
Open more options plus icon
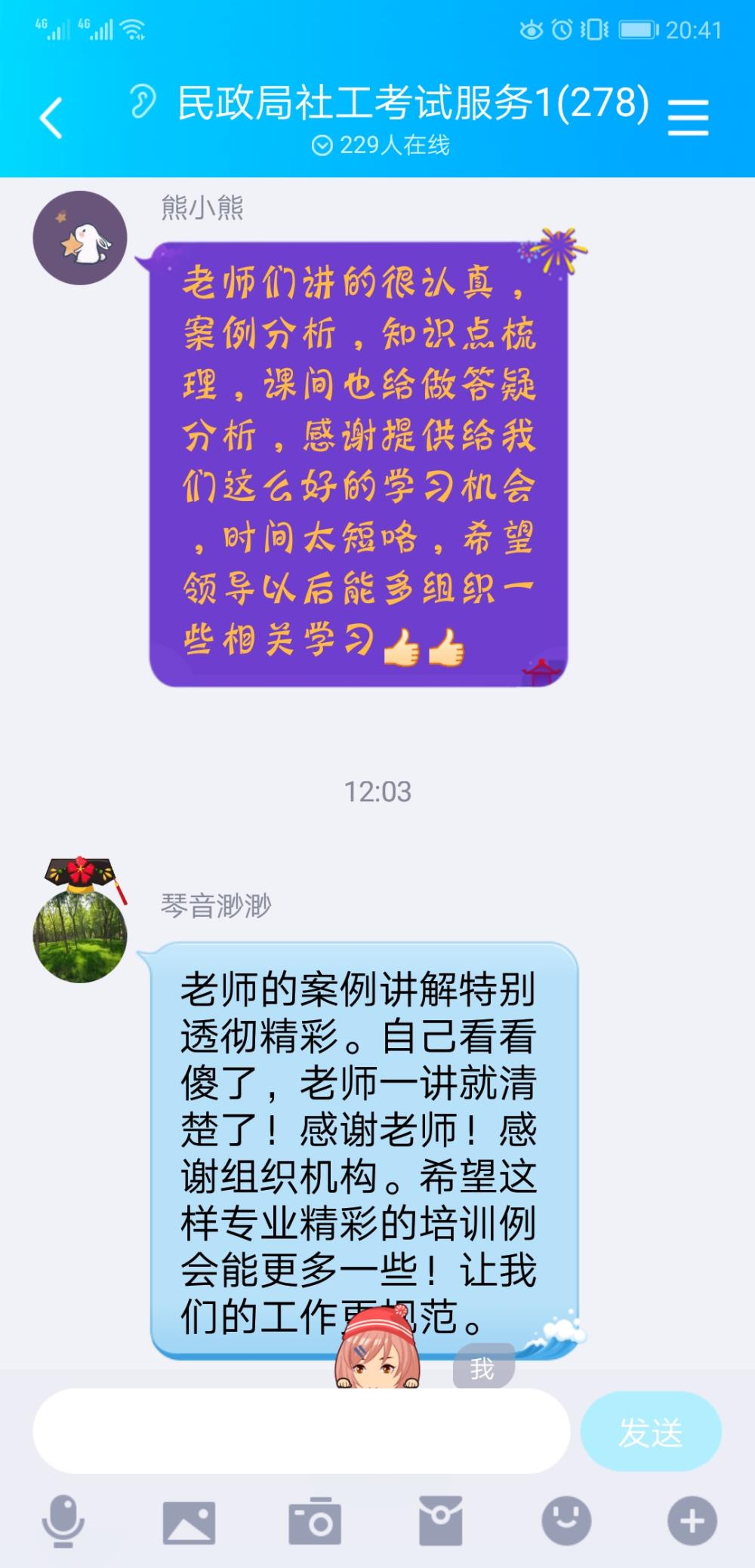click(x=692, y=1522)
